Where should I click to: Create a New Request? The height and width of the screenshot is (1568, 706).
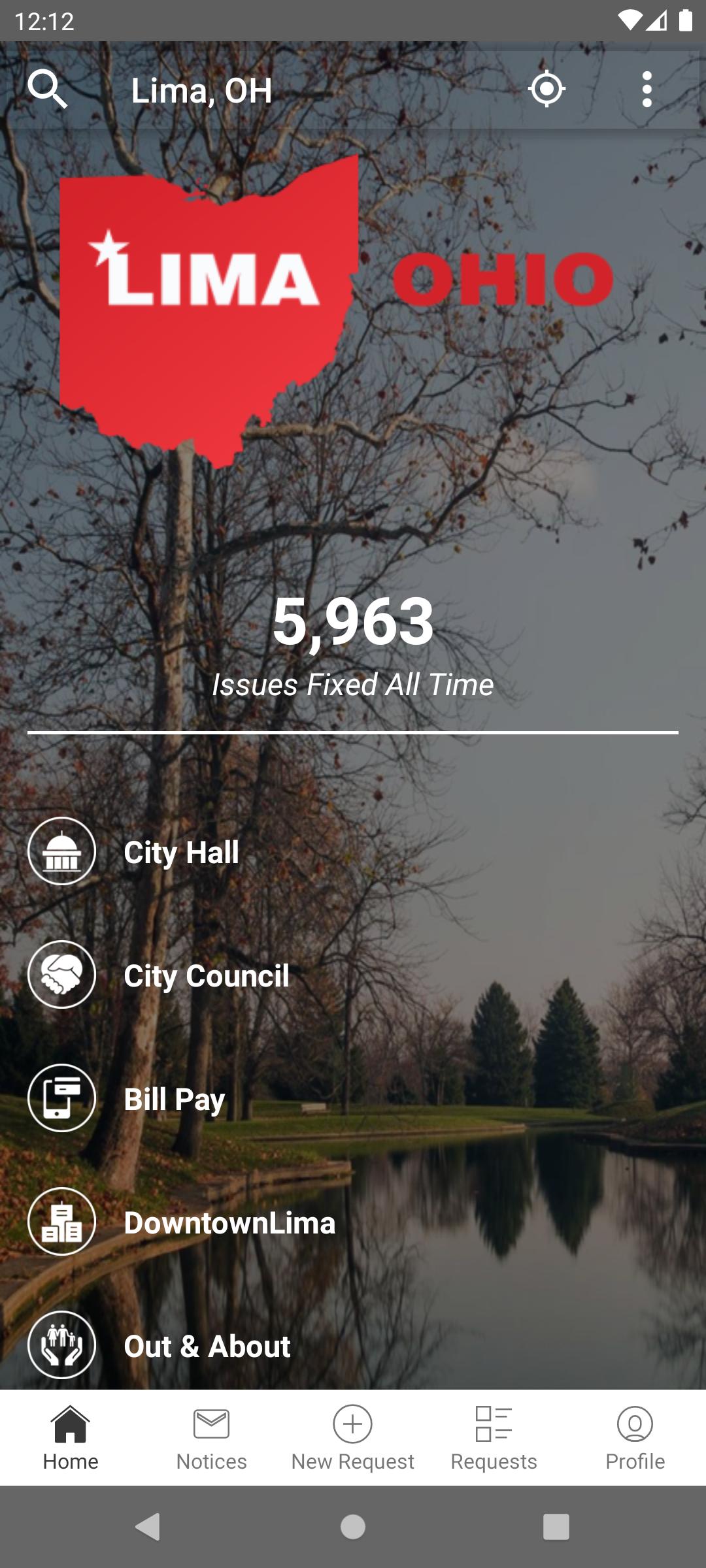353,1439
